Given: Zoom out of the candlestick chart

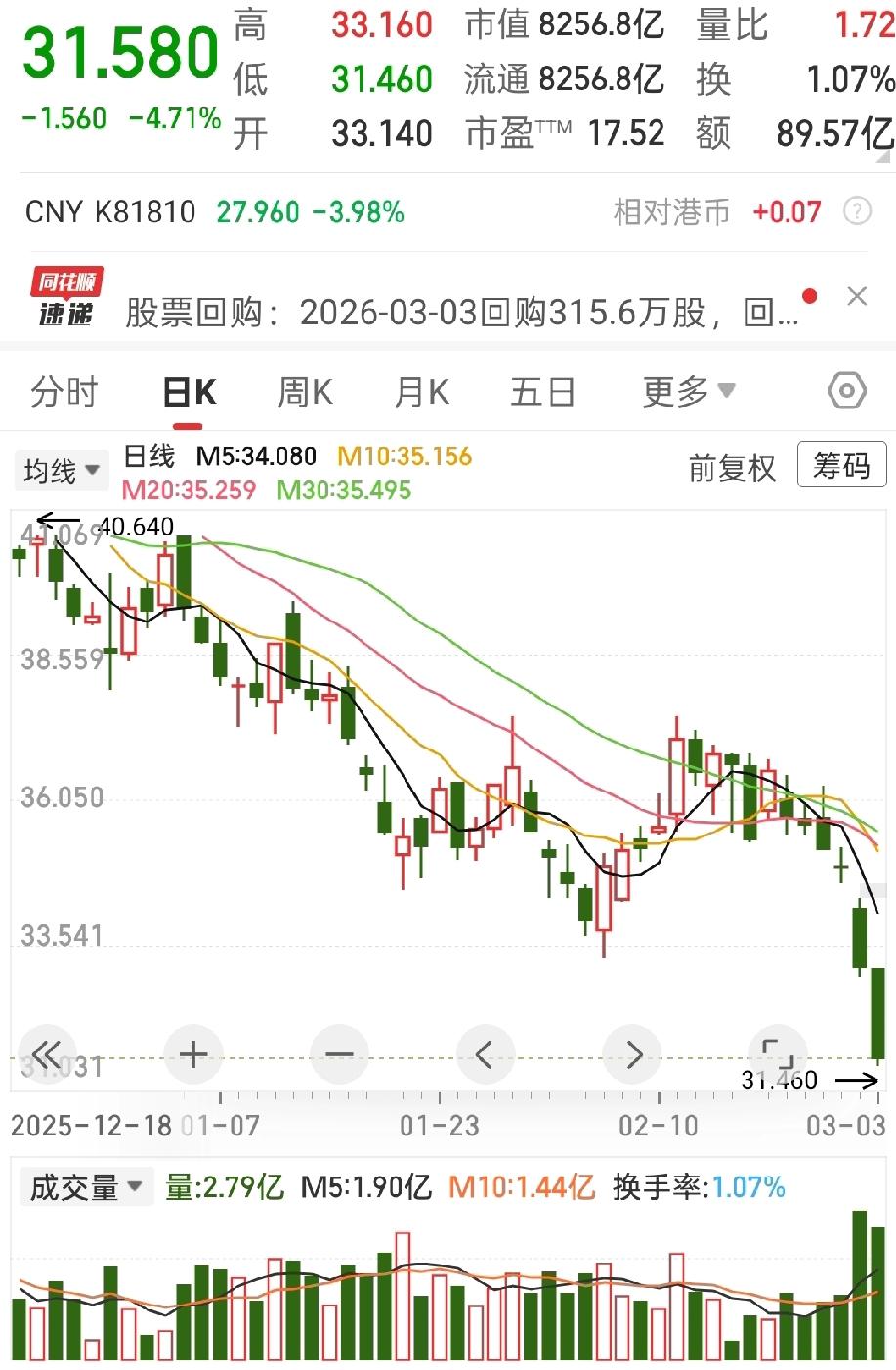Looking at the screenshot, I should [x=339, y=1054].
